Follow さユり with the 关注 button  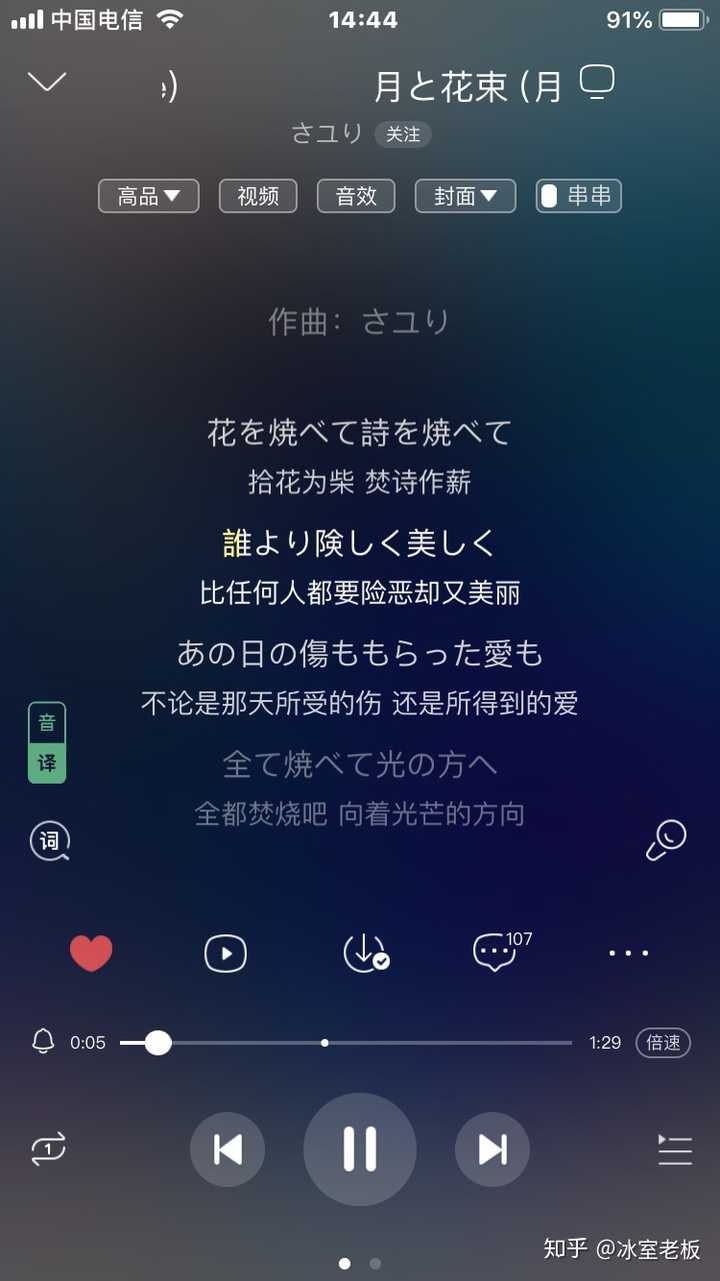pos(403,134)
